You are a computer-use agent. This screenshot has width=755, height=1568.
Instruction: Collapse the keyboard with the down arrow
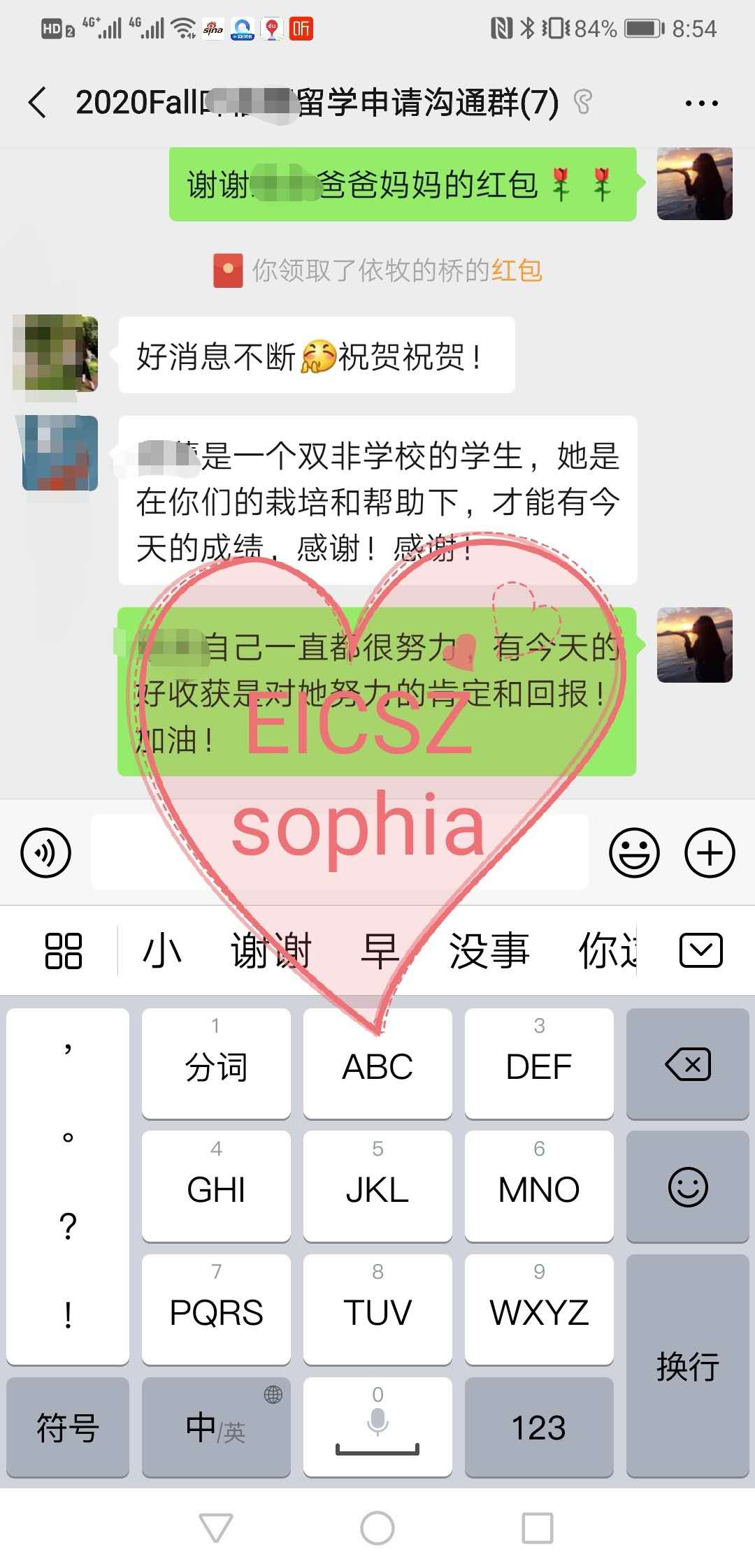point(701,950)
